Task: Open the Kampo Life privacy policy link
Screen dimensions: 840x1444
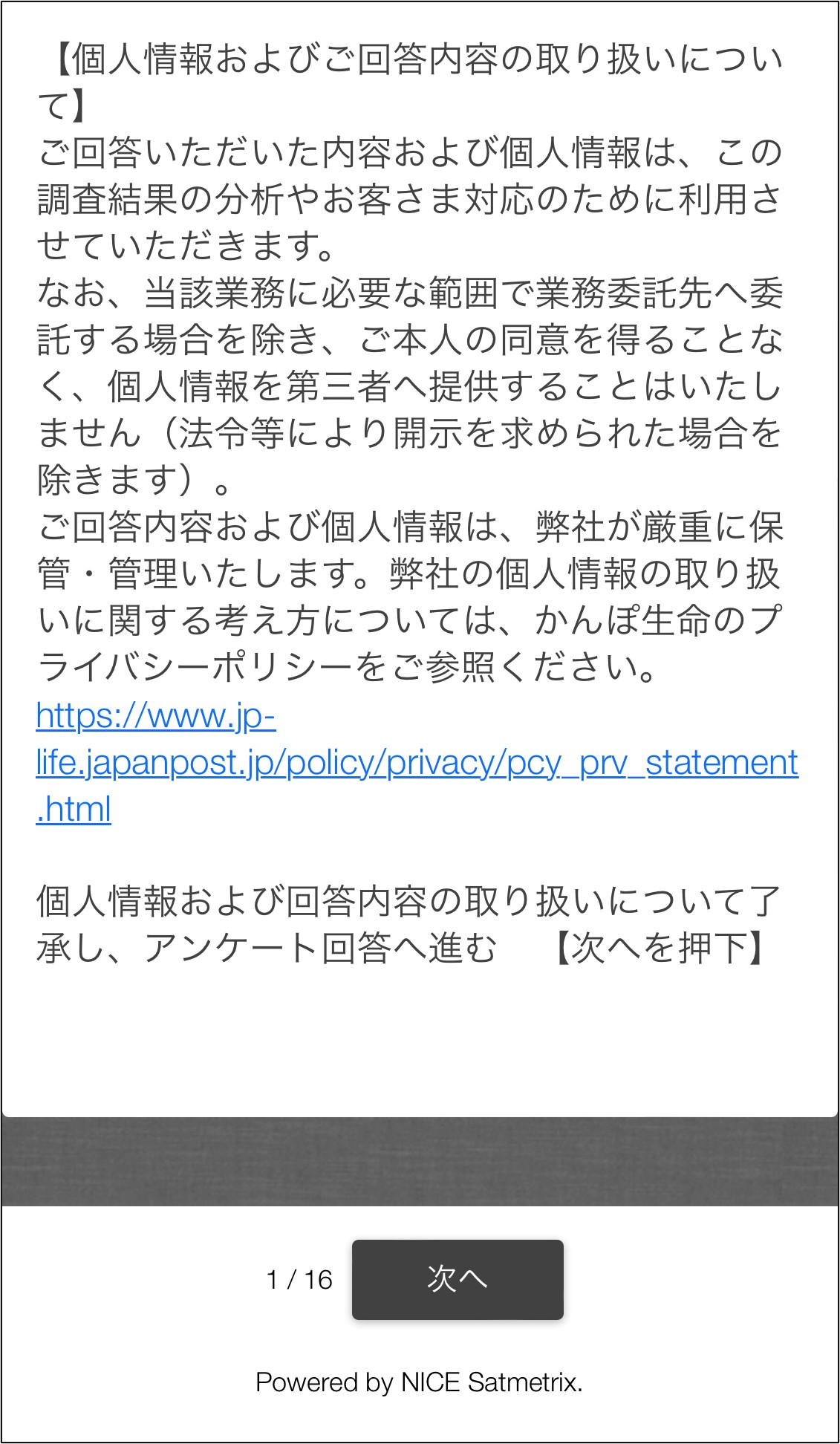Action: click(416, 762)
